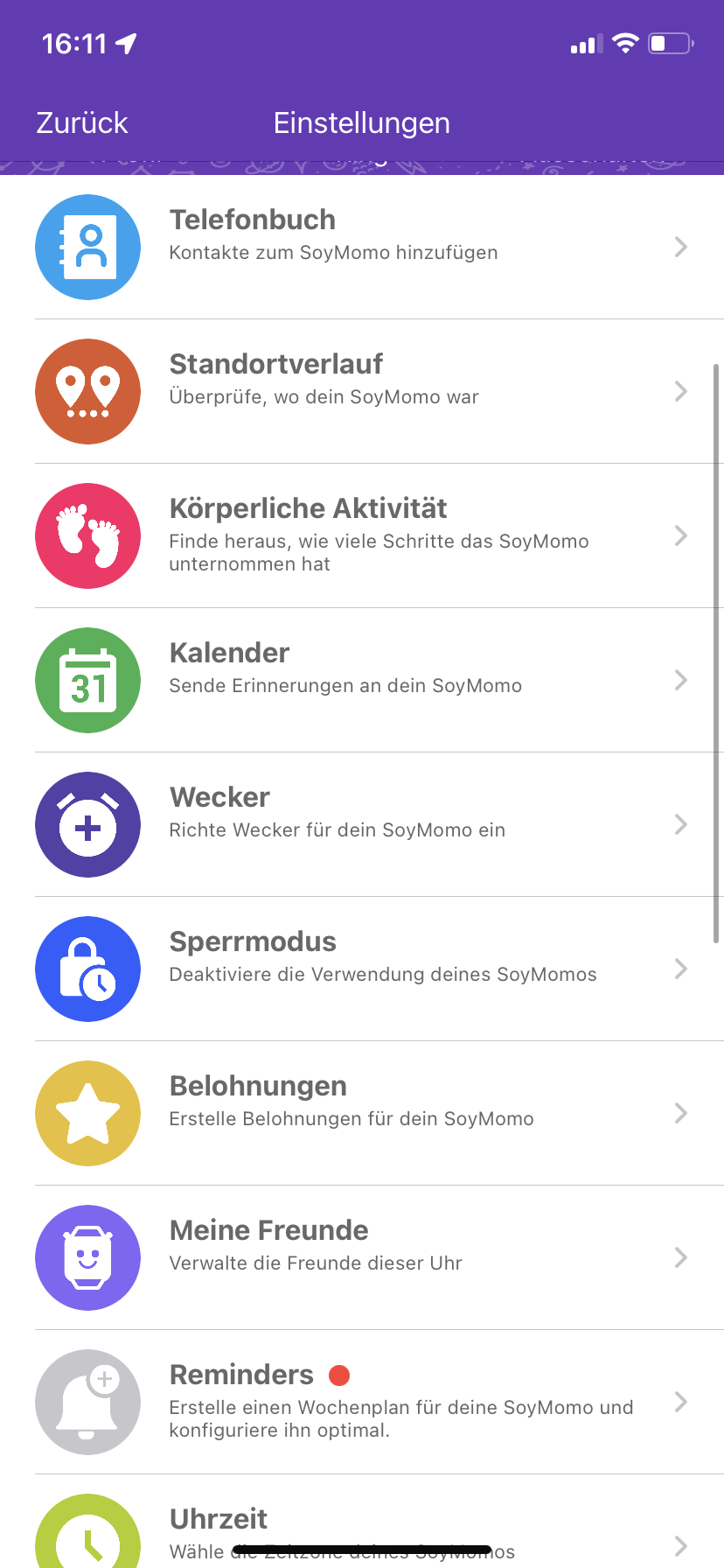
Task: Select the Standortverlauf location pins icon
Action: (87, 392)
